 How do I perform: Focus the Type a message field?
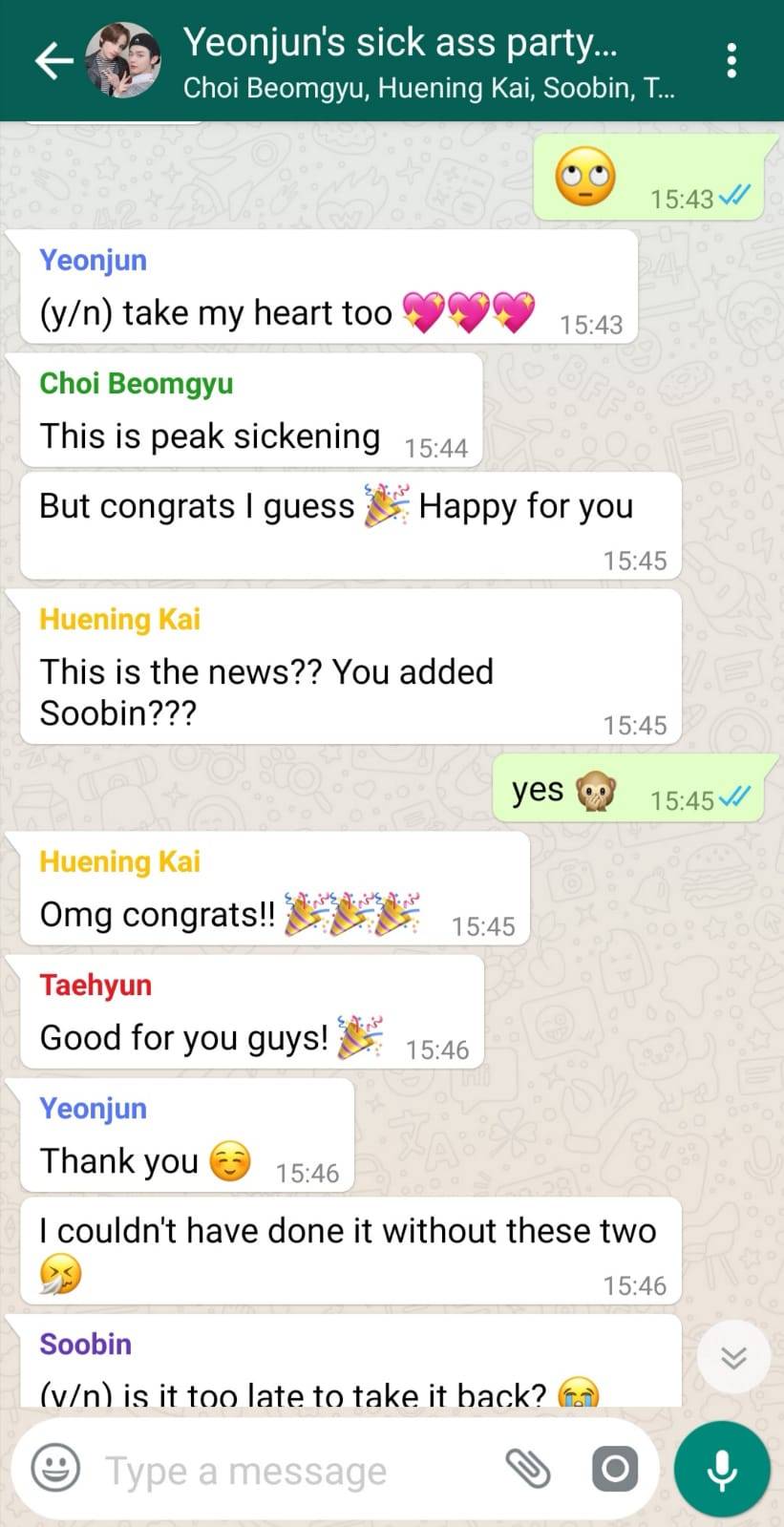coord(286,1471)
